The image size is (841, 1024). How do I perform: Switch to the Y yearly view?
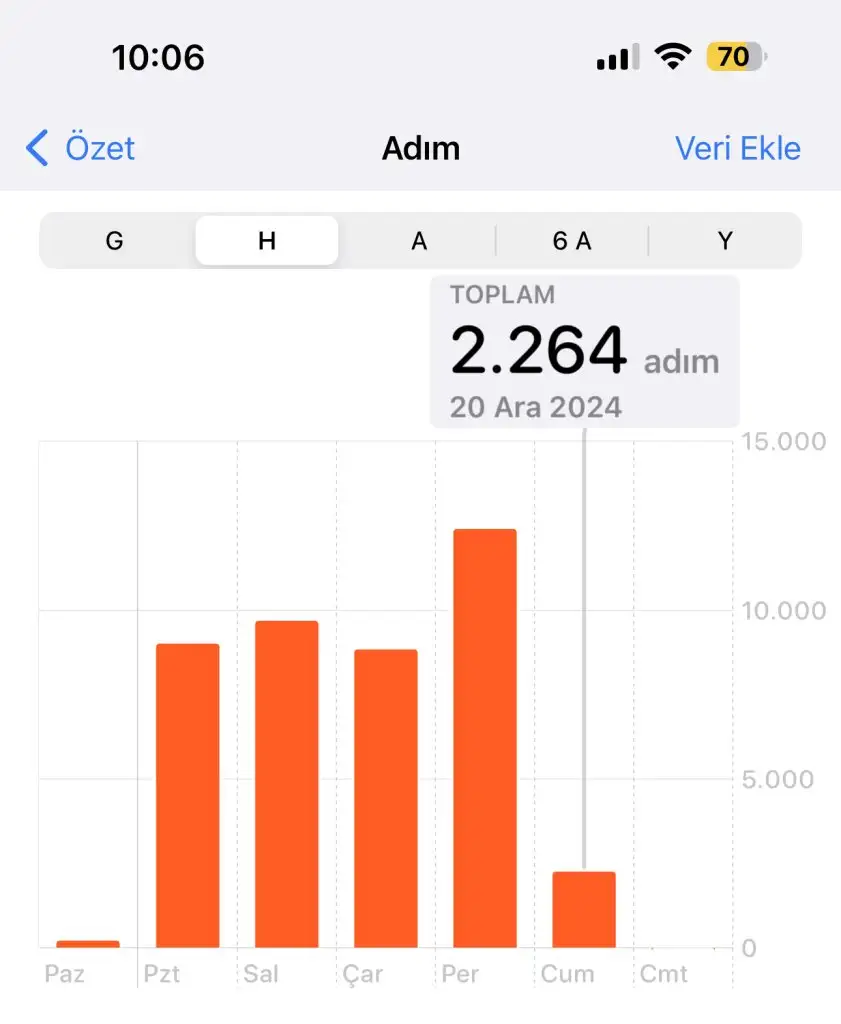[x=725, y=241]
